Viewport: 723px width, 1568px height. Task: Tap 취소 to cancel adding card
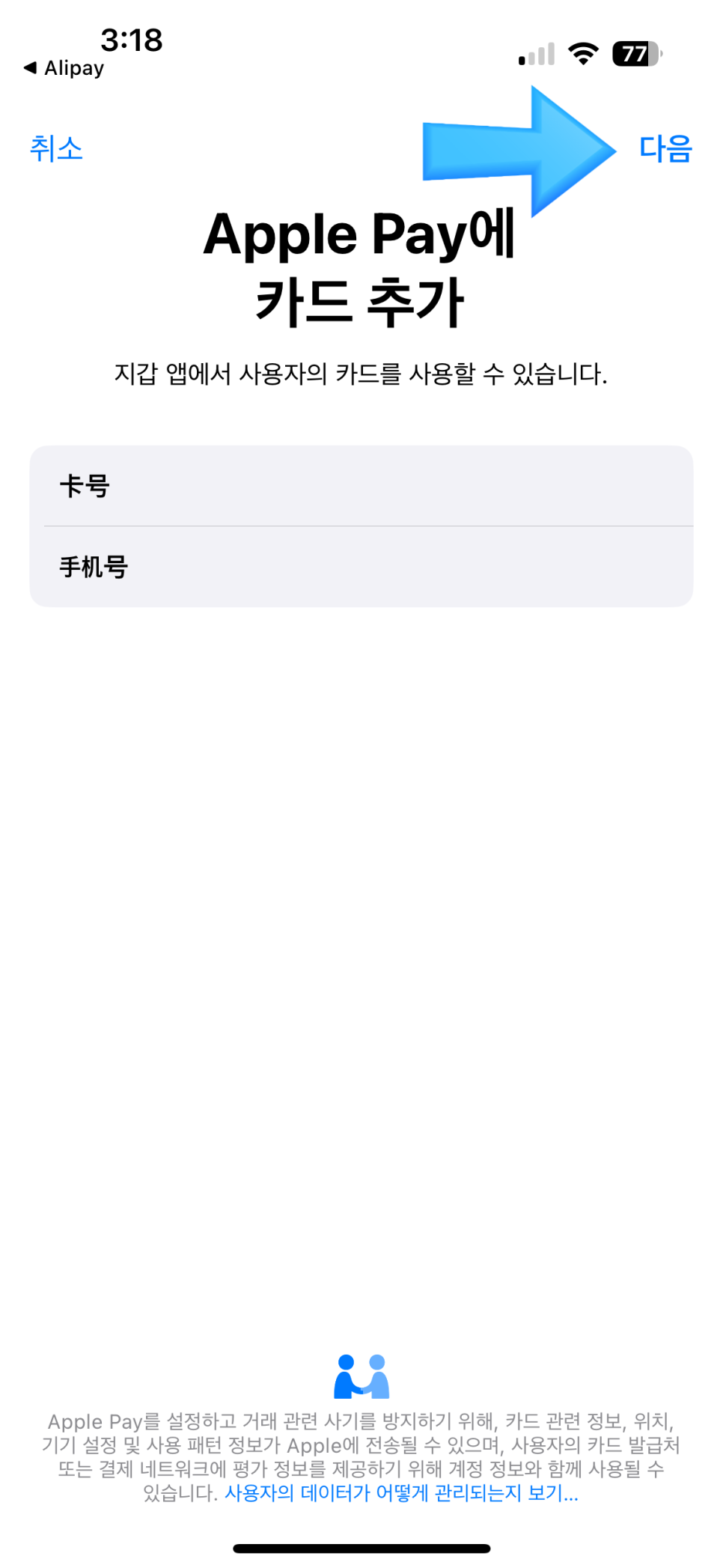tap(56, 148)
